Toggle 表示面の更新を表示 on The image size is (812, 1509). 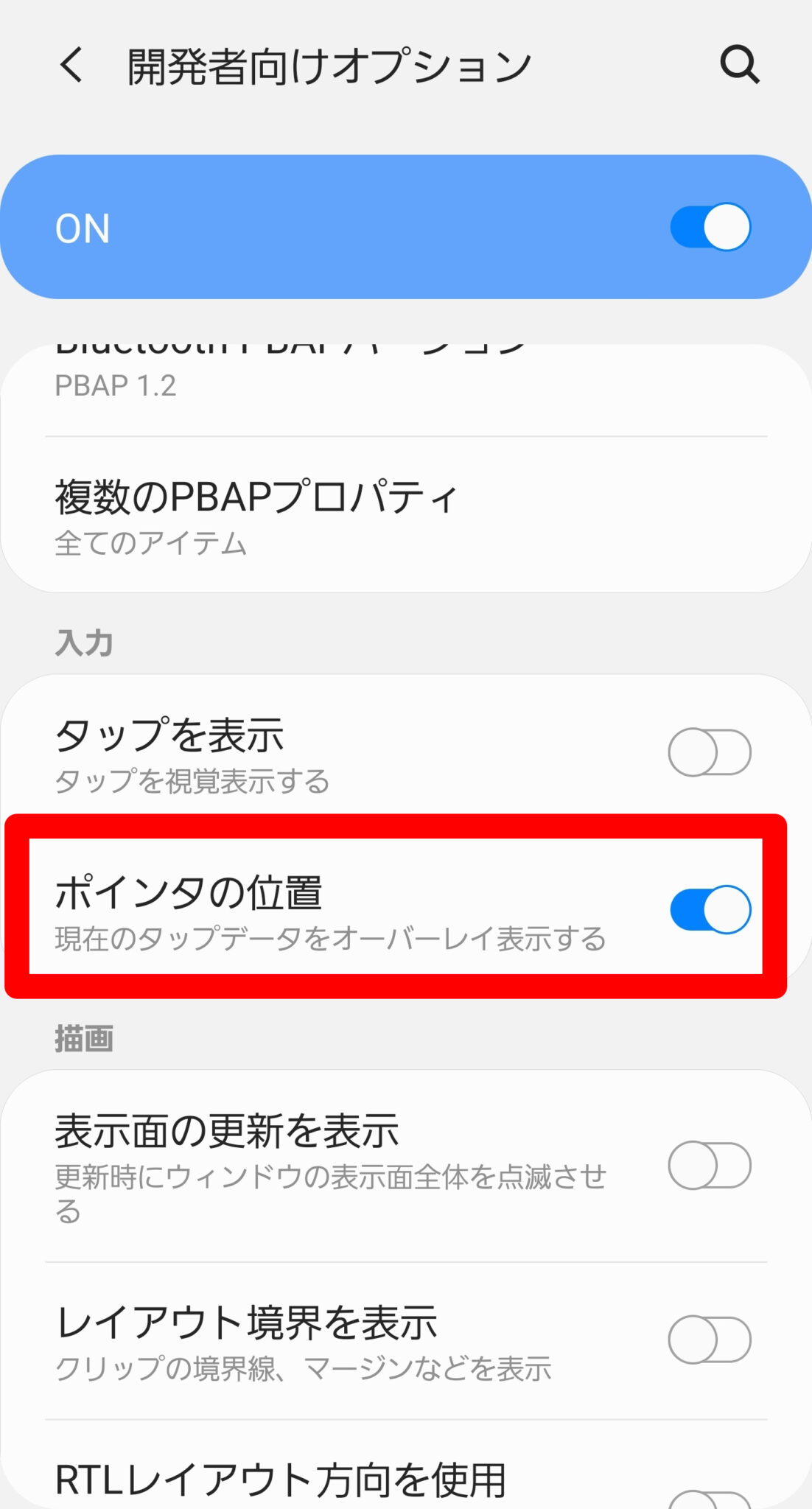click(710, 1166)
